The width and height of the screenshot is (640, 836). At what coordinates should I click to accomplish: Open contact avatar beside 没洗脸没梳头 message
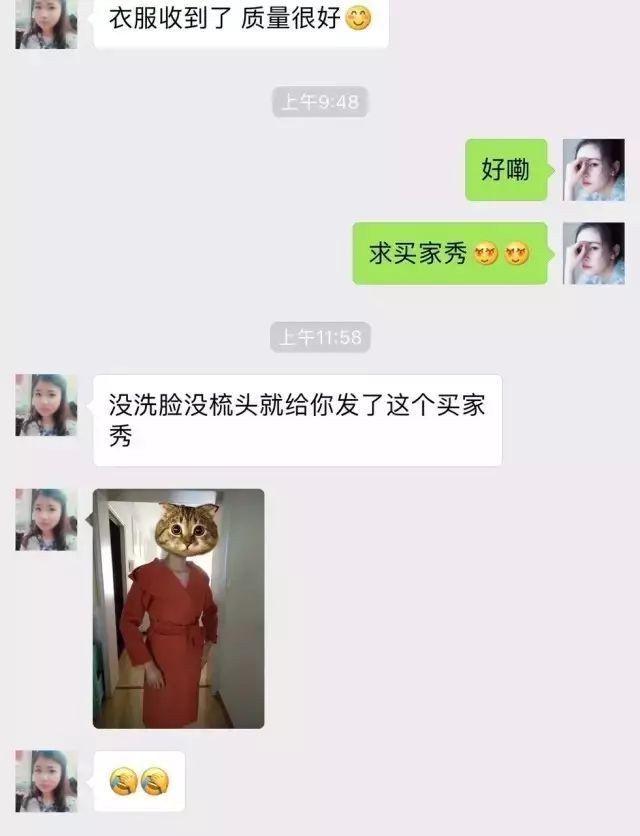click(x=46, y=405)
